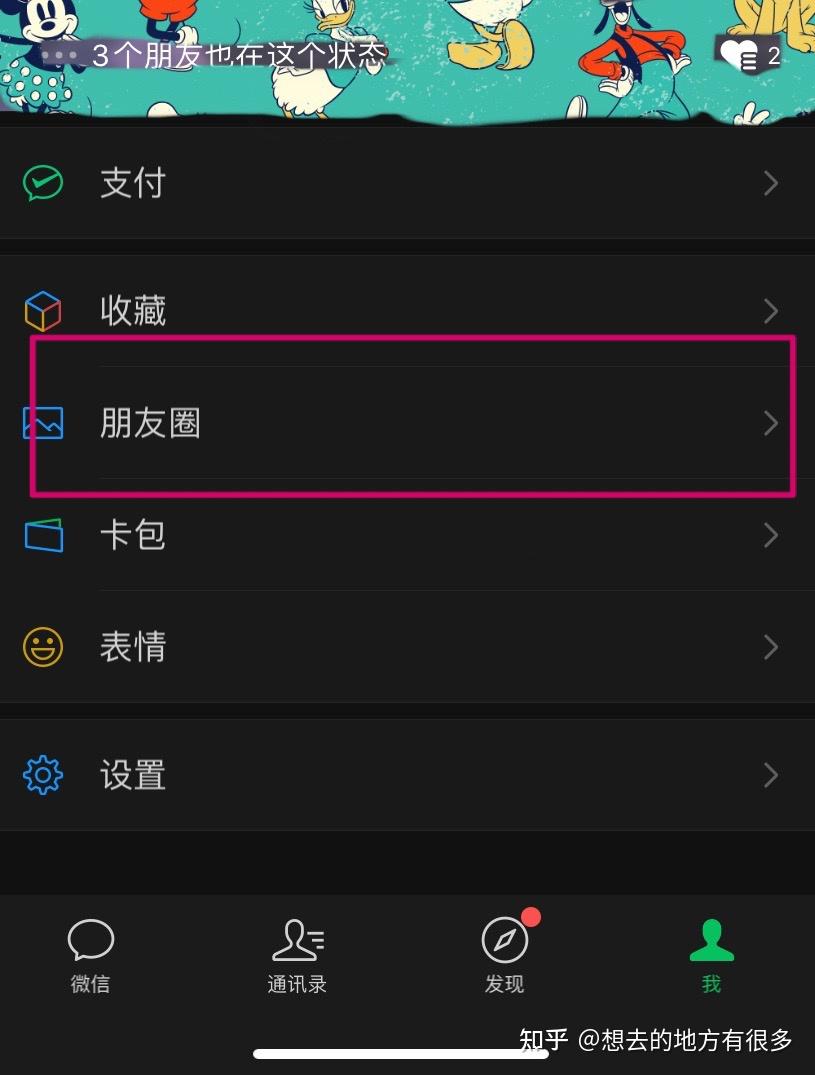
Task: Click the chat bubble icon for 微信
Action: tap(90, 940)
